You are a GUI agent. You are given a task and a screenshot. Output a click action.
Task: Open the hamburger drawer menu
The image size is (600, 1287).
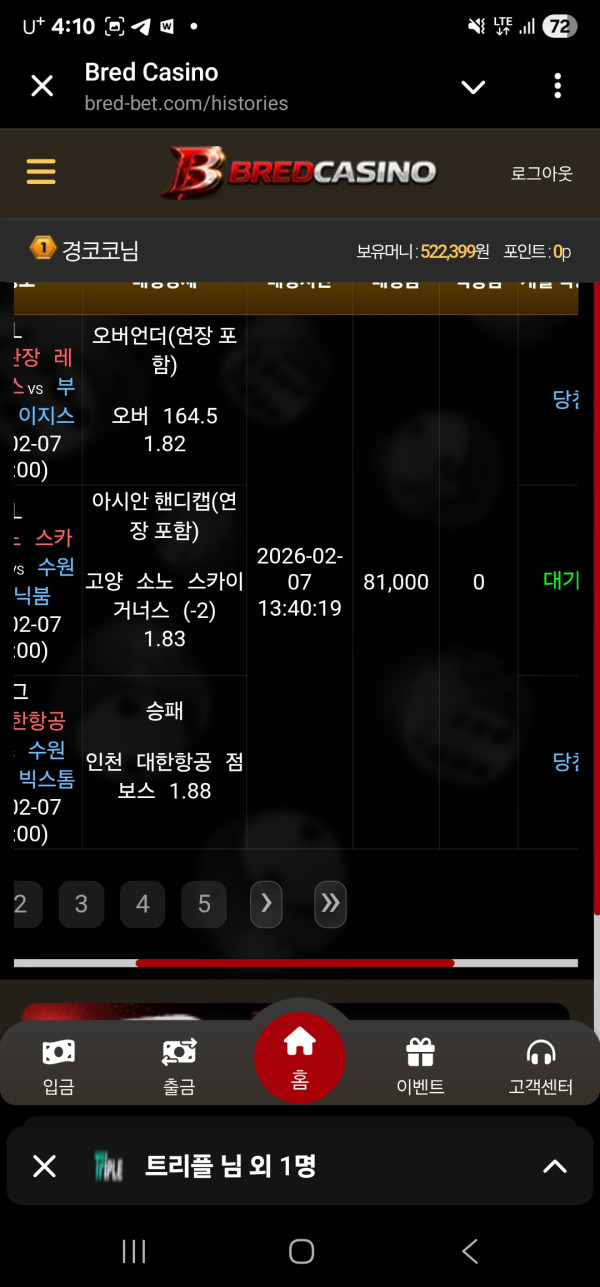tap(41, 173)
